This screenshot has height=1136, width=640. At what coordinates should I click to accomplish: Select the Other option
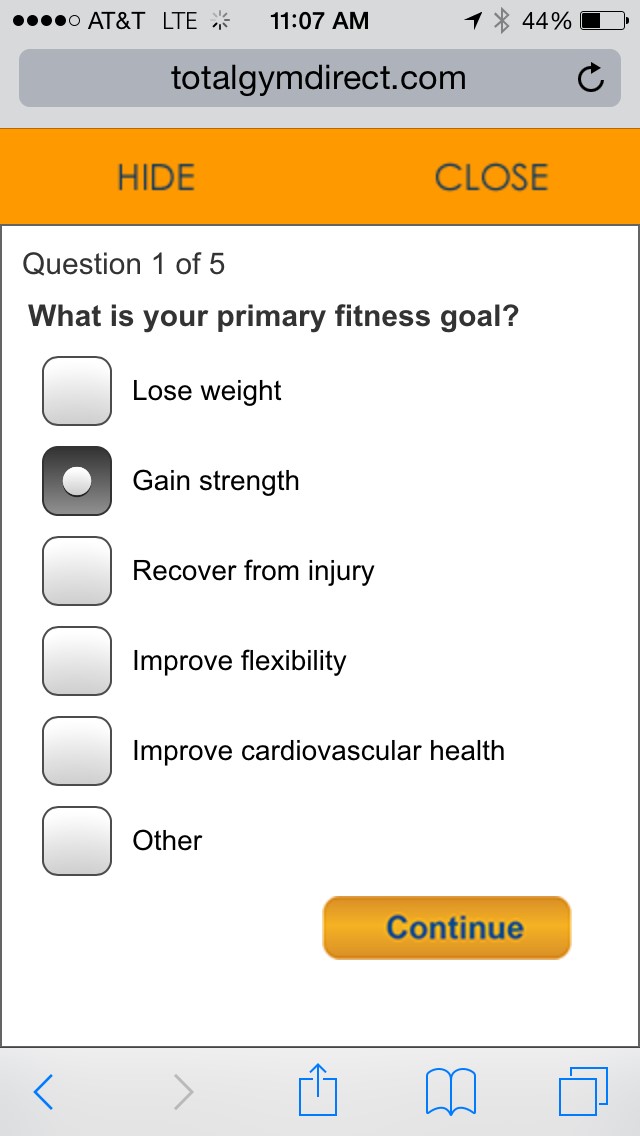click(x=77, y=841)
